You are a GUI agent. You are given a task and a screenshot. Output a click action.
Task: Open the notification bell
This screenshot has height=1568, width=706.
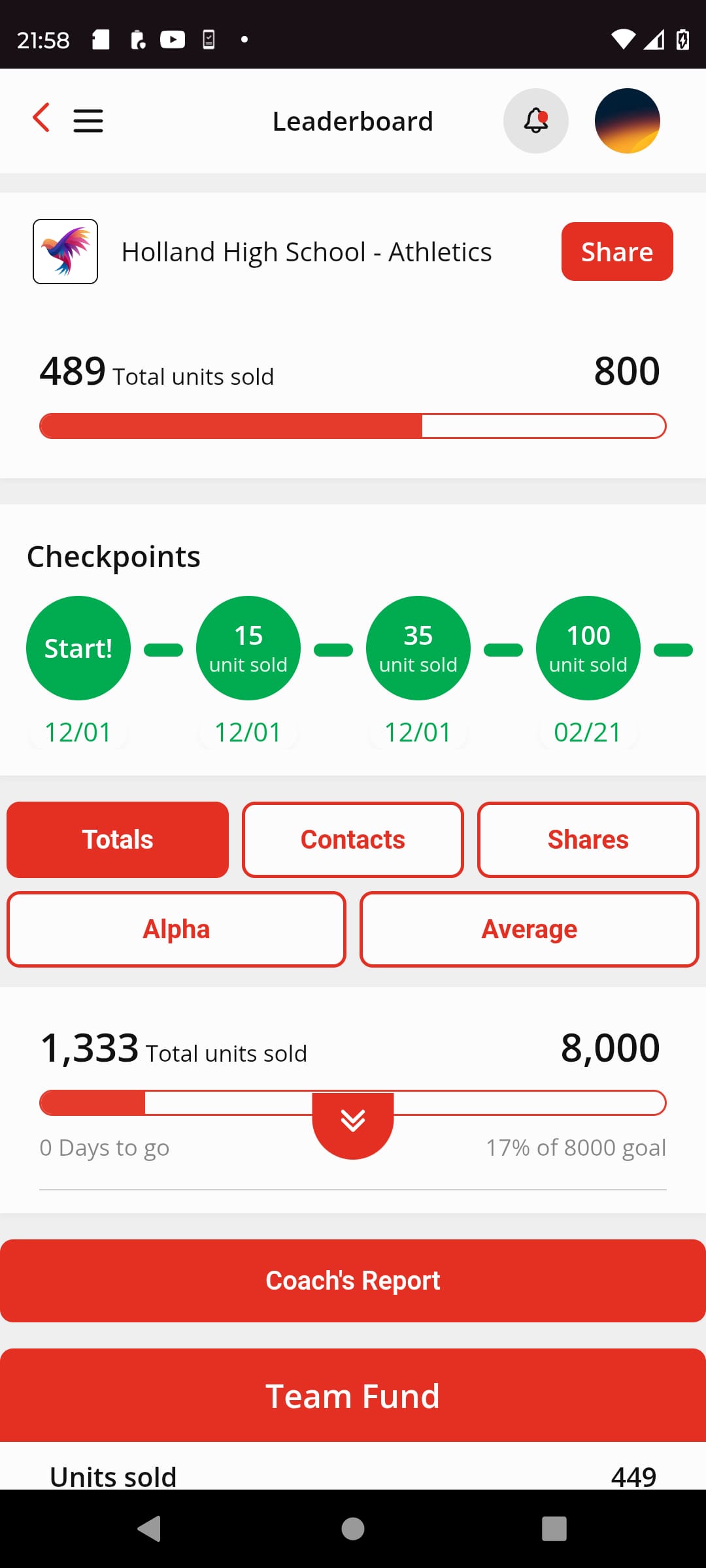pos(535,121)
